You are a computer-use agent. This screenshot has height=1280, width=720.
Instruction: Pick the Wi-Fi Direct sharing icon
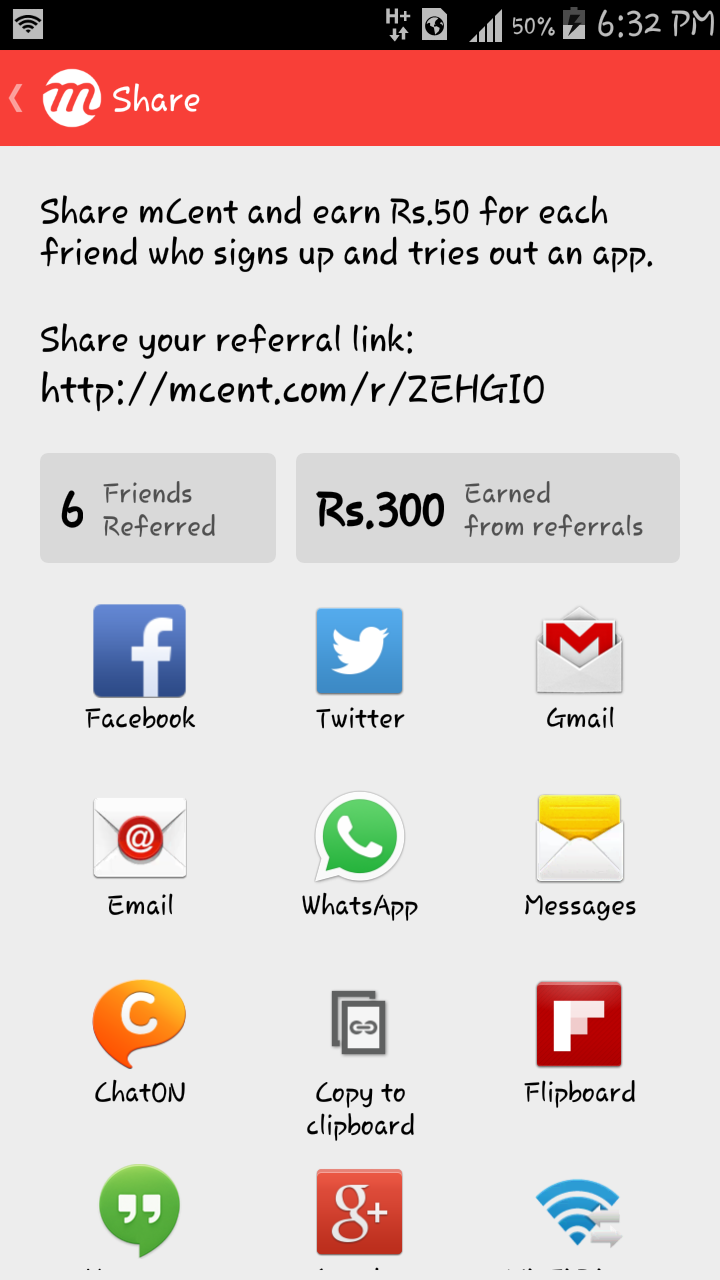pos(580,1213)
